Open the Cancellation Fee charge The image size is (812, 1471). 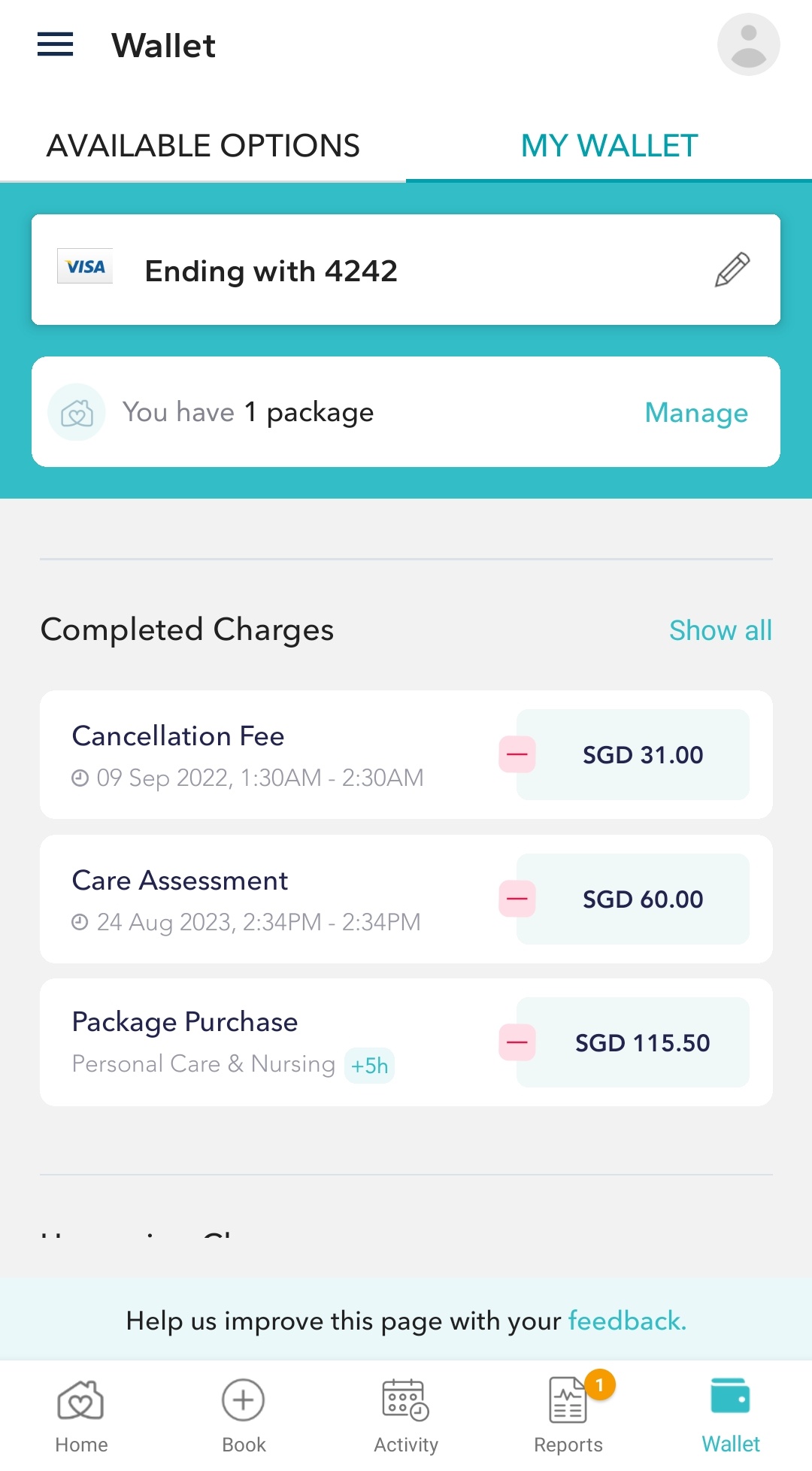tap(406, 754)
